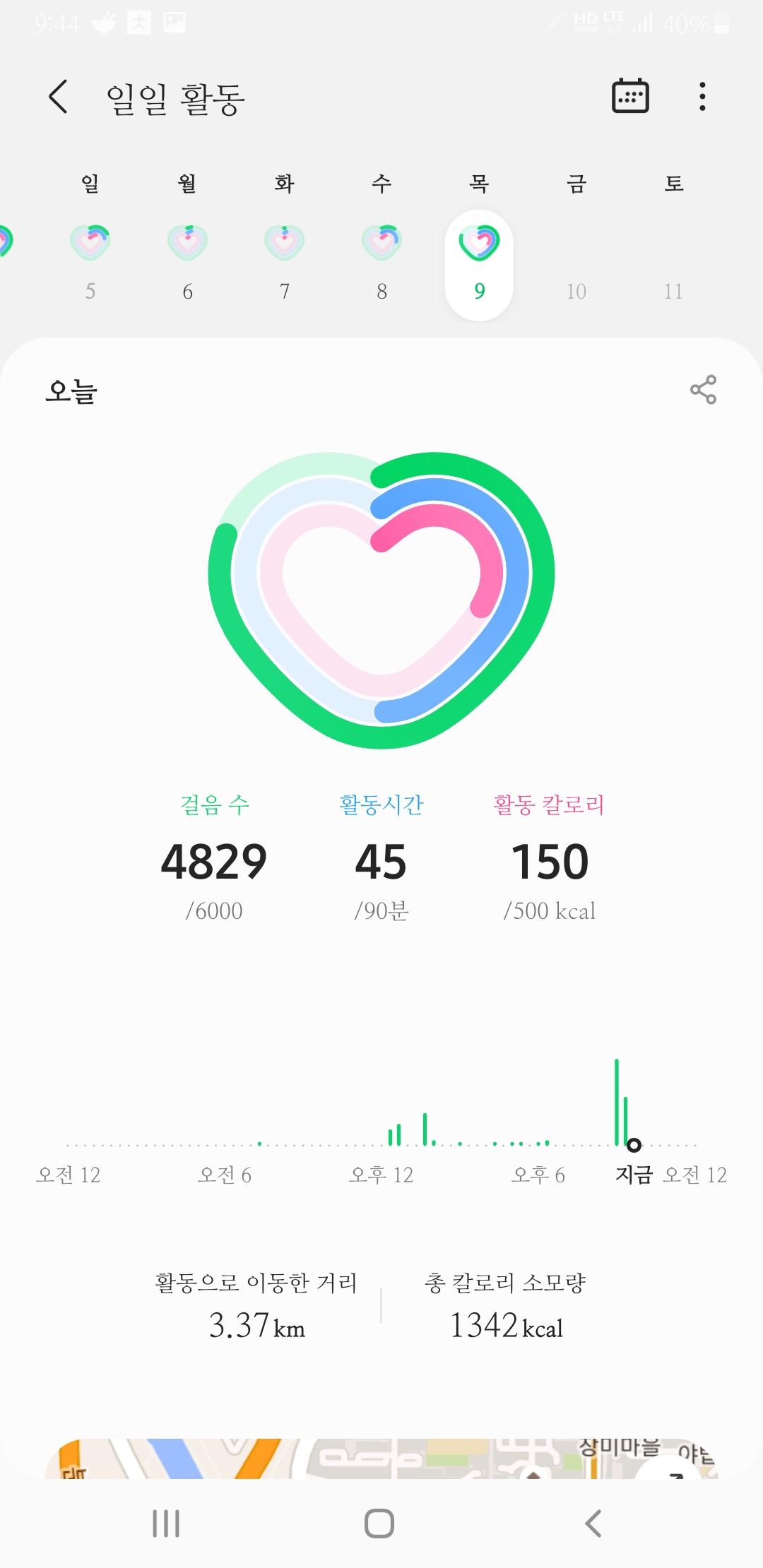Share today's activity summary
The height and width of the screenshot is (1568, 763).
[703, 389]
